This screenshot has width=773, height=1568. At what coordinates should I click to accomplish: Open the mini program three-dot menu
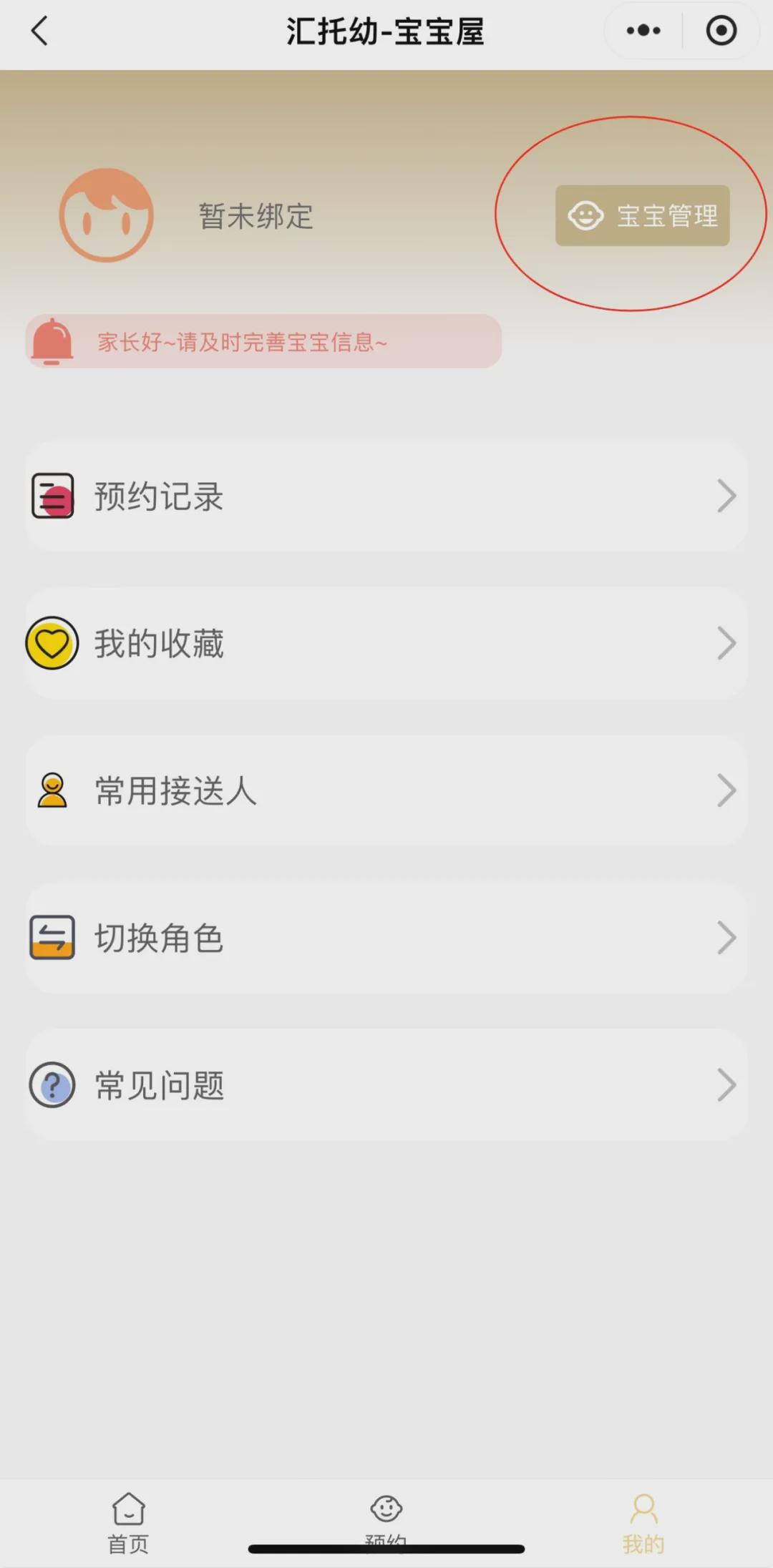pos(643,31)
